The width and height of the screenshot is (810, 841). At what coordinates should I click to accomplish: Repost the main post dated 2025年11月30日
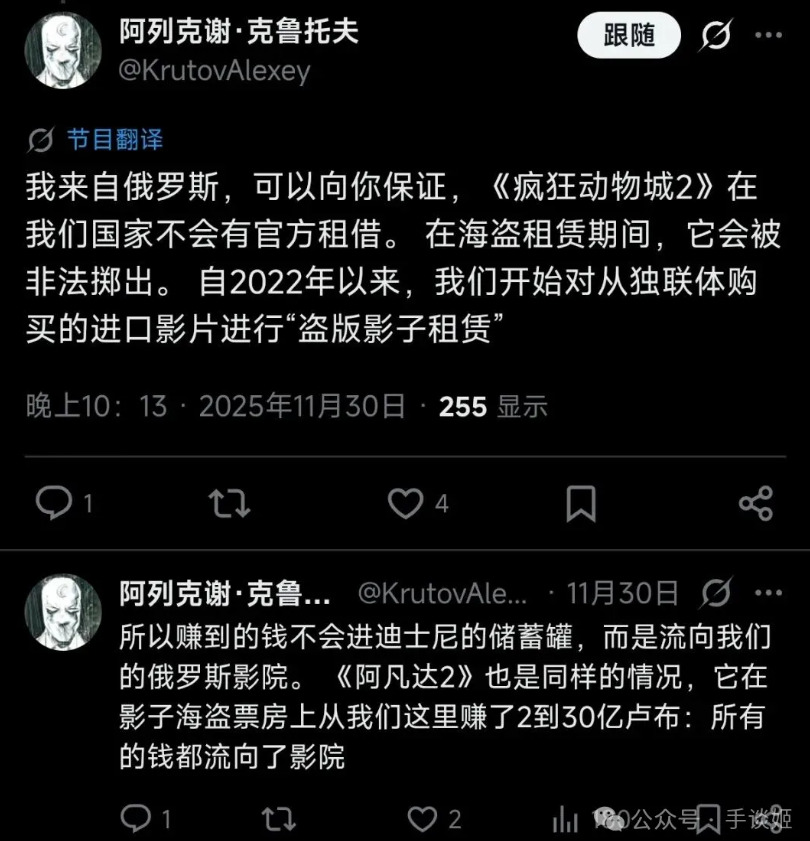pyautogui.click(x=229, y=503)
